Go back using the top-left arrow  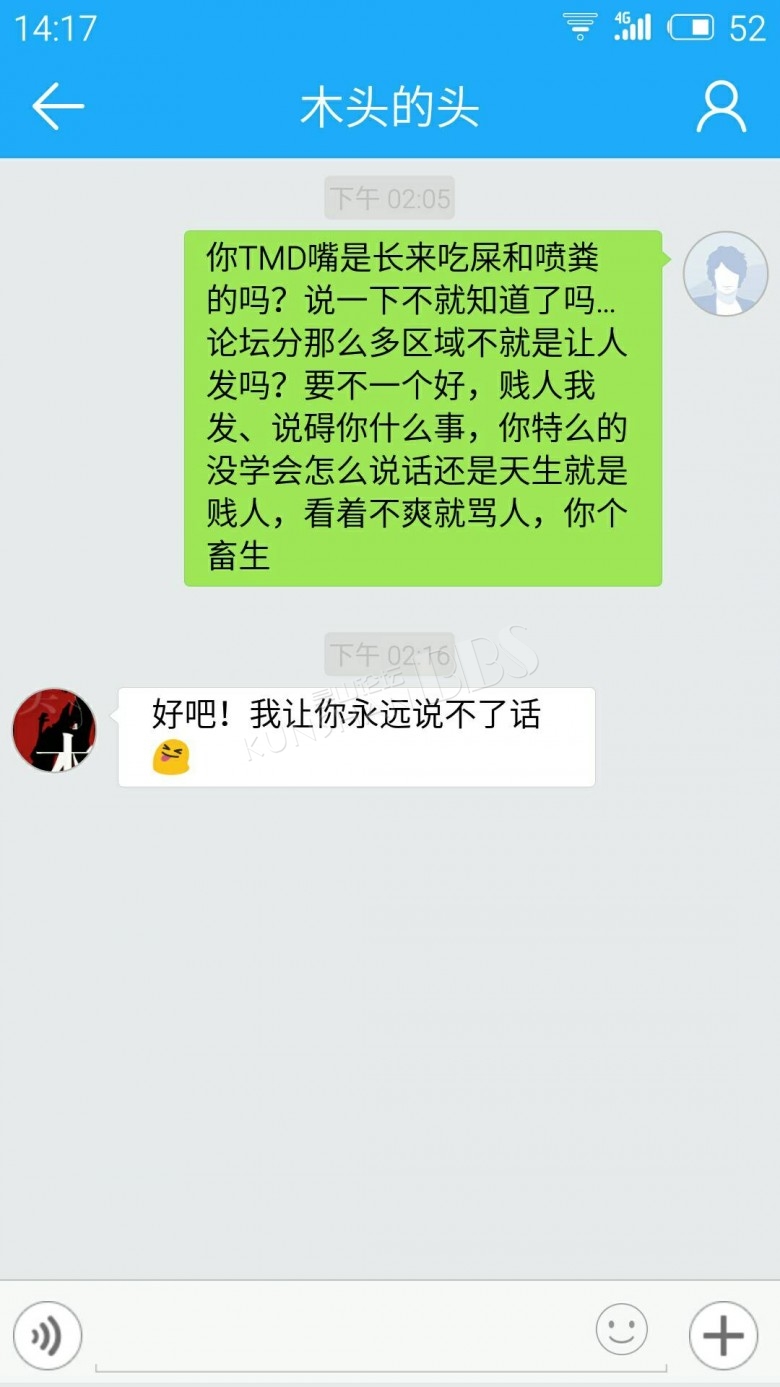click(58, 107)
